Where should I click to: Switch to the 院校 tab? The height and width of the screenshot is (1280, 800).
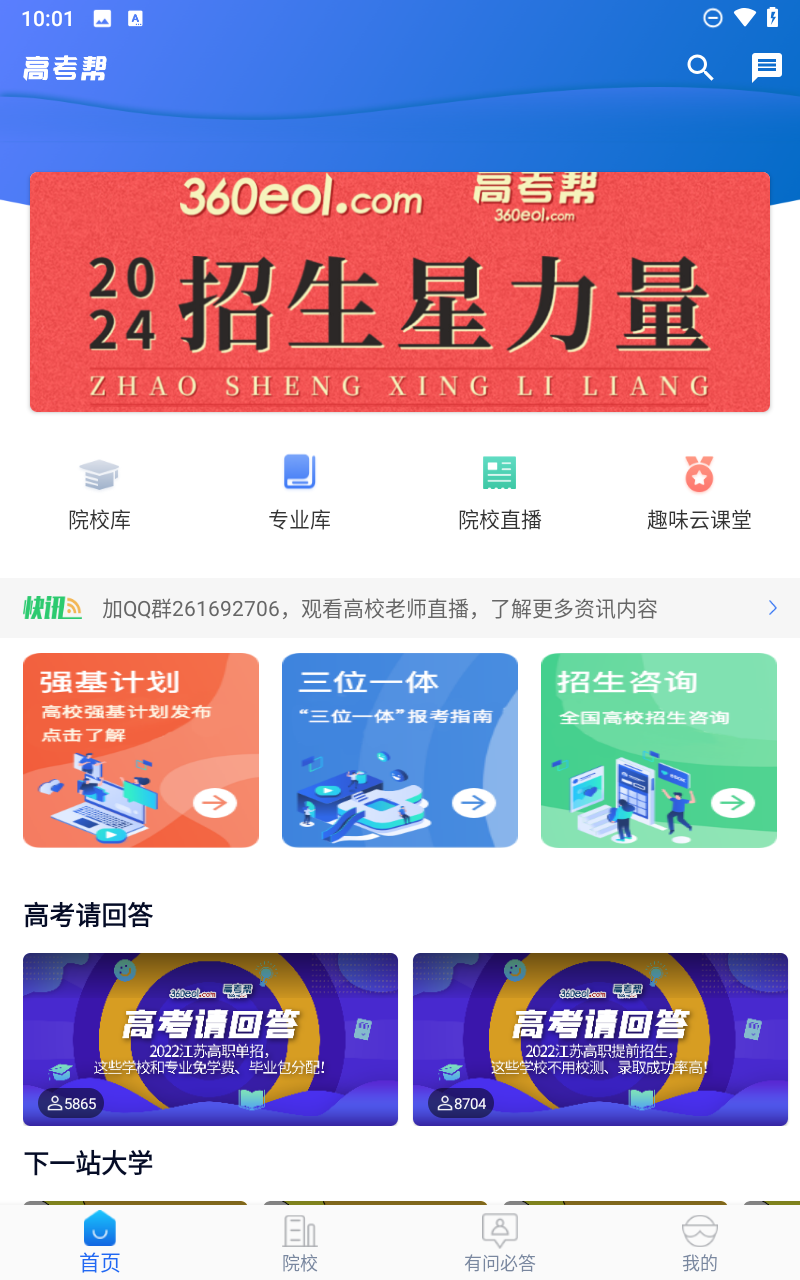tap(300, 1242)
